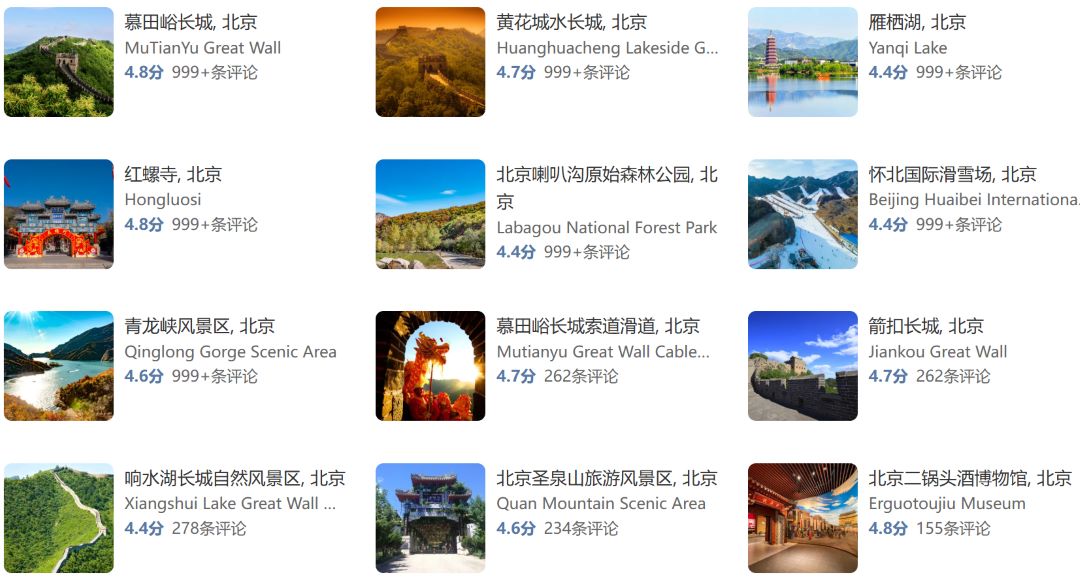Open Xiangshui Lake Great Wall listing

pyautogui.click(x=234, y=479)
